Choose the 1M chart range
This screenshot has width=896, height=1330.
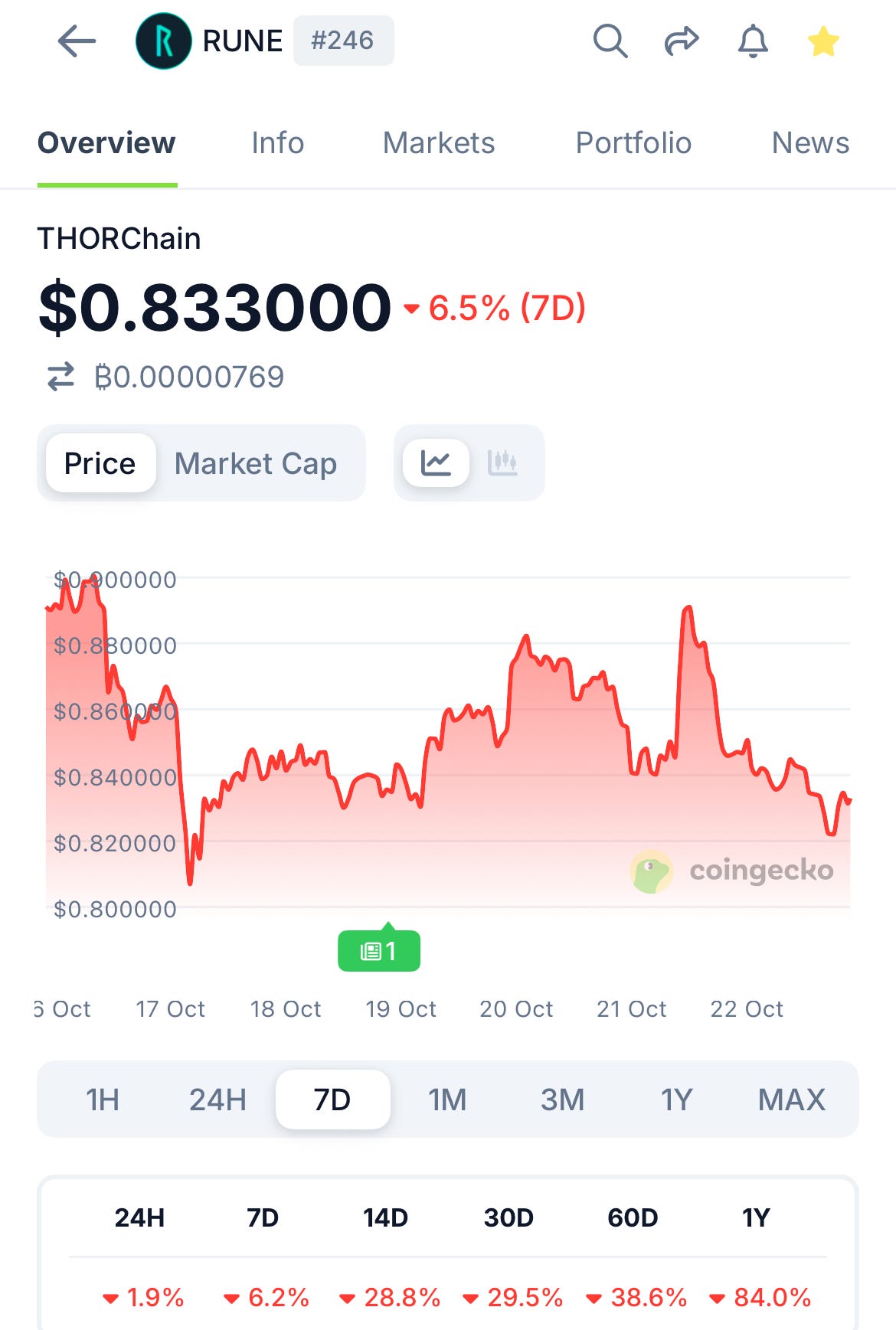click(447, 1100)
